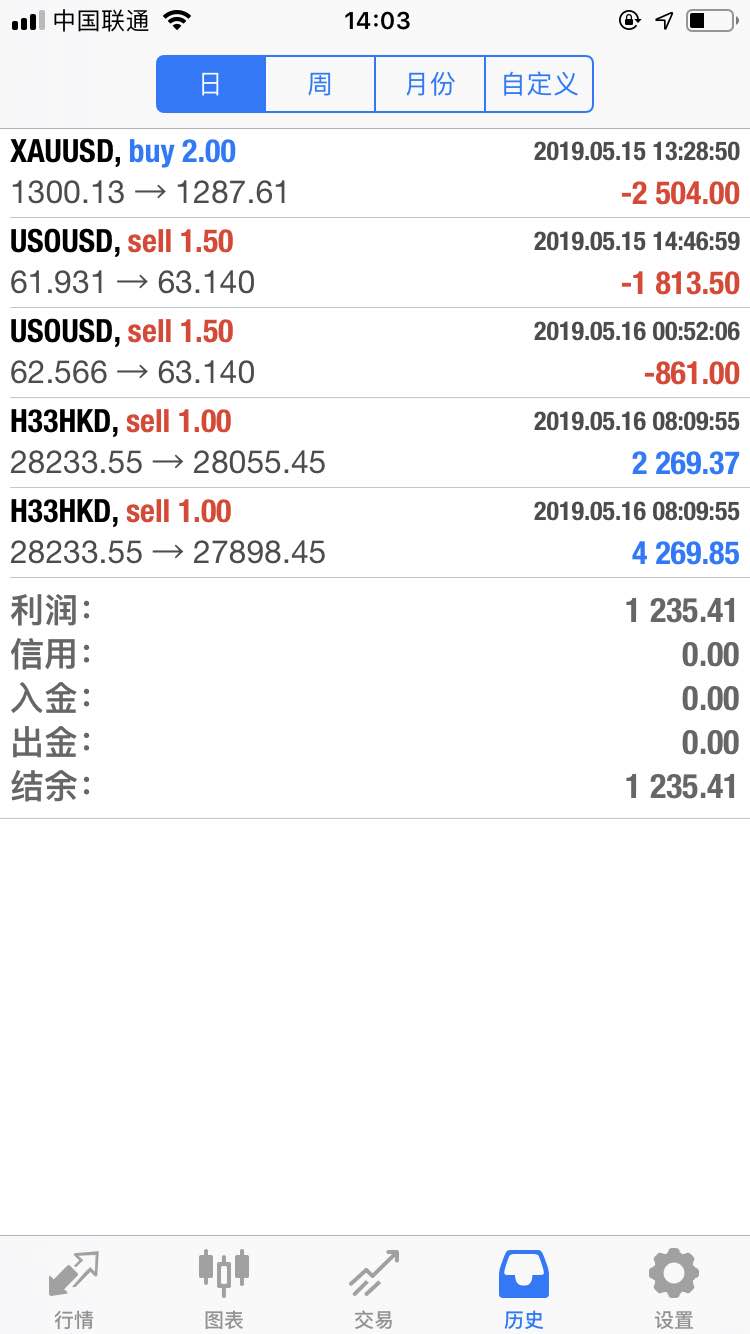Select the 日 (day) period filter

(211, 84)
